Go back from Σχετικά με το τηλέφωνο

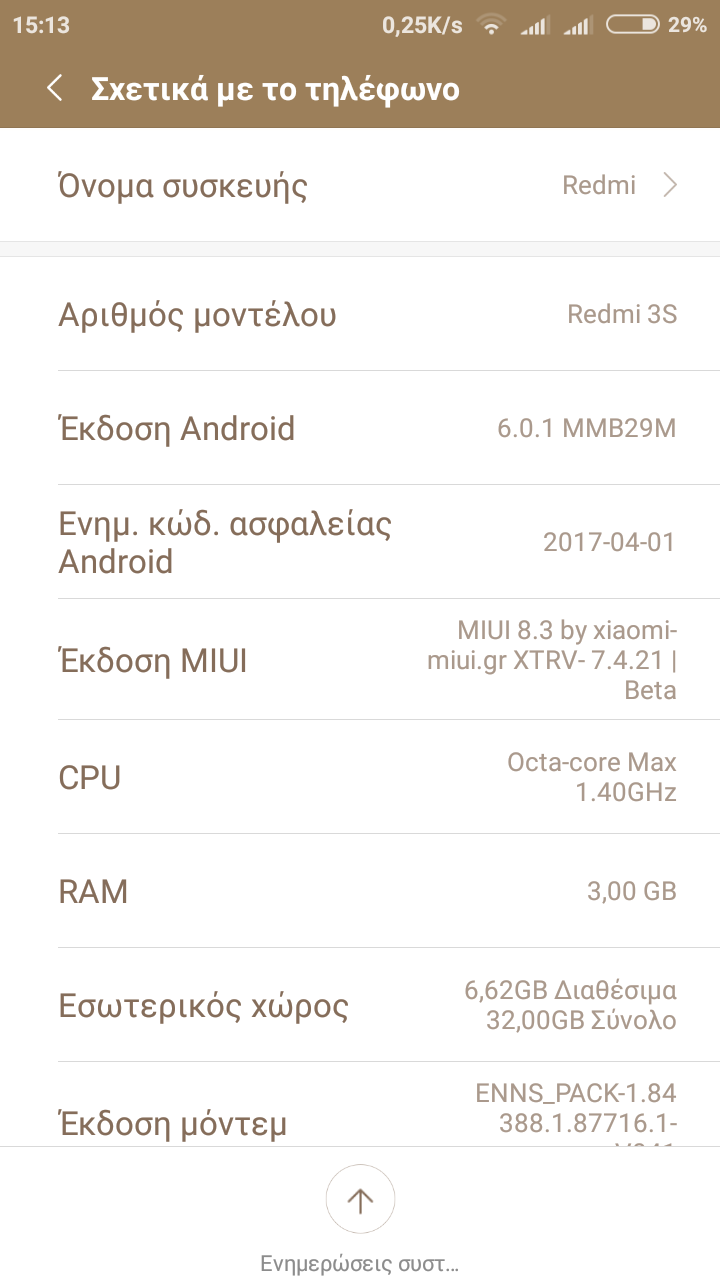tap(55, 88)
